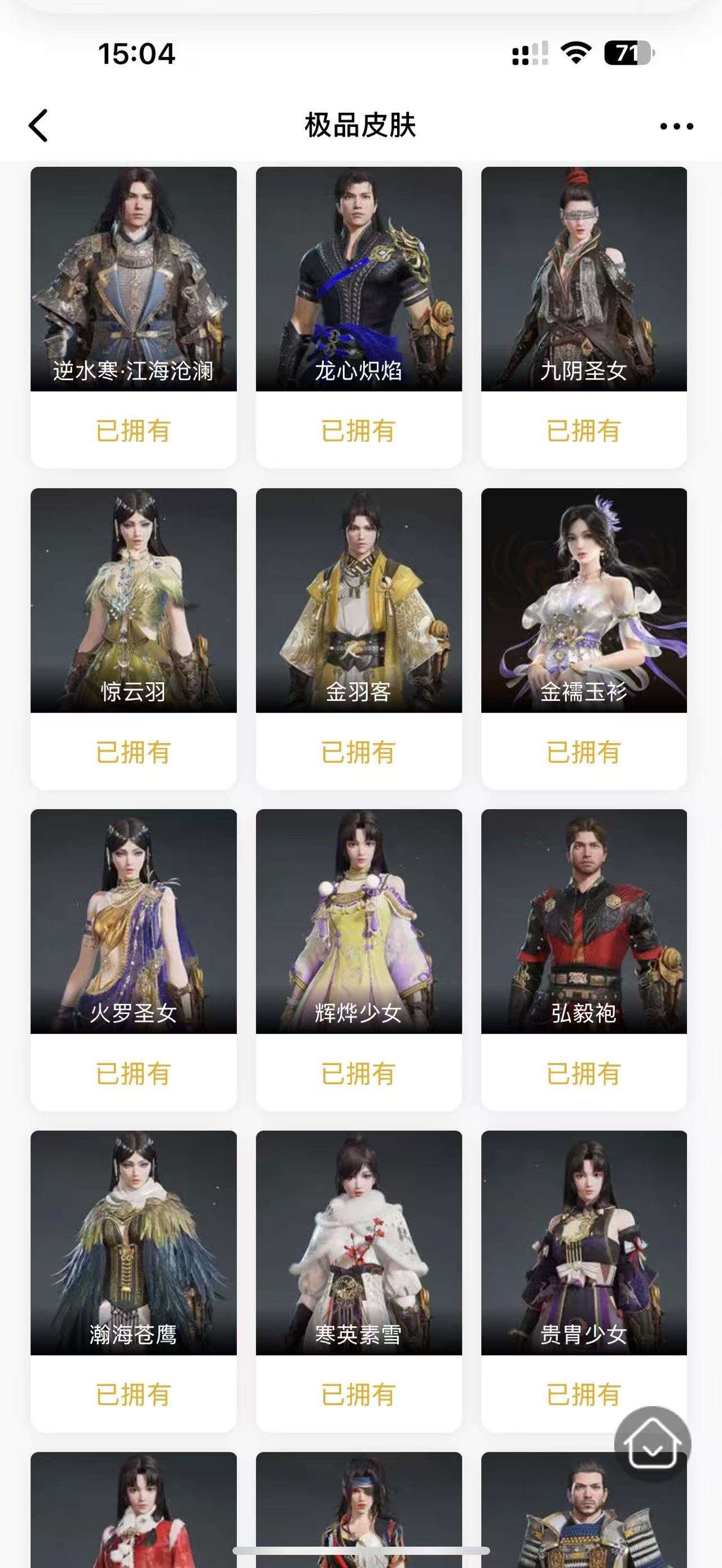
Task: View the 弘毅袍 skin card
Action: (x=584, y=921)
